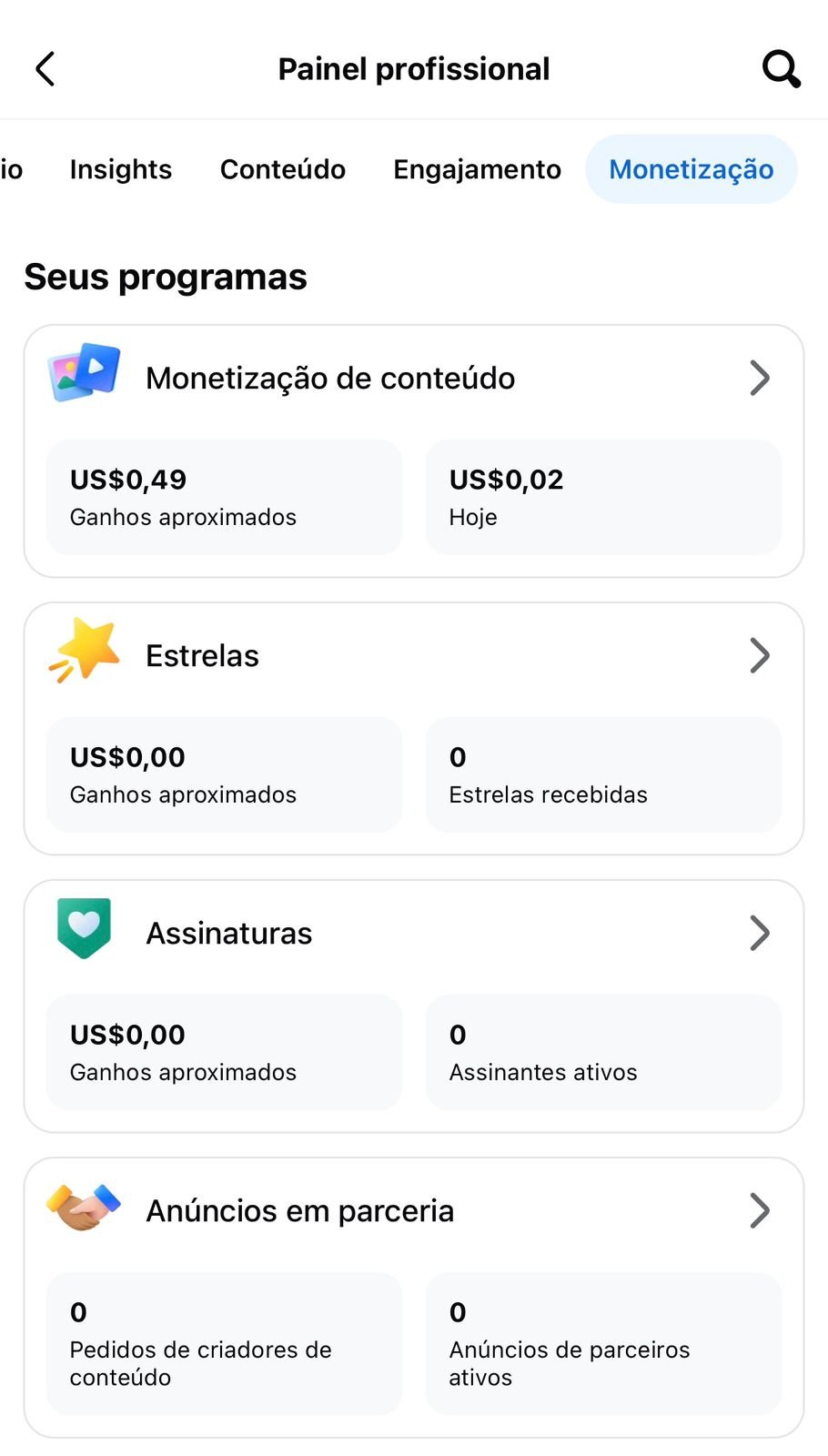Switch to the Insights tab
The height and width of the screenshot is (1456, 828).
[121, 169]
